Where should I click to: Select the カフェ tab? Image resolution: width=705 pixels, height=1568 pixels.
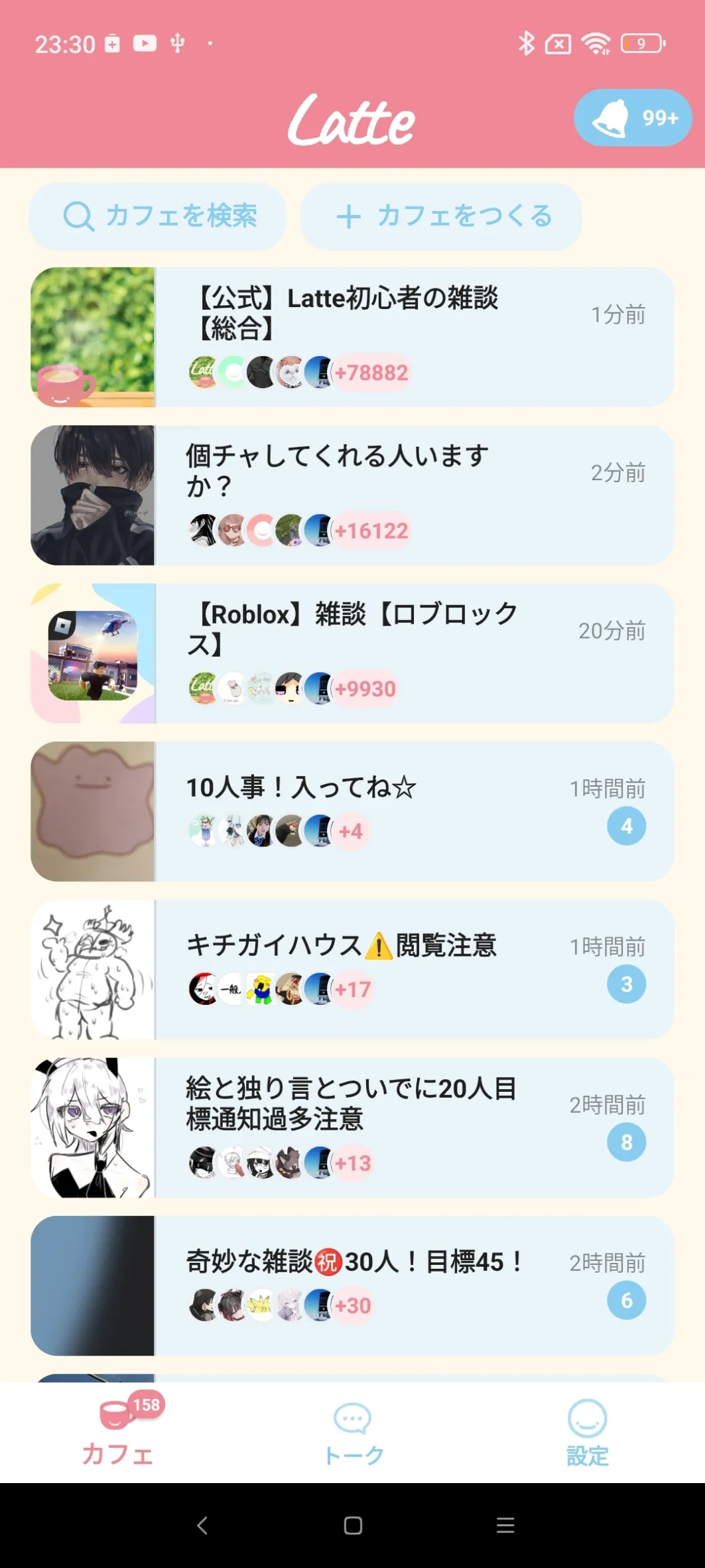(118, 1433)
